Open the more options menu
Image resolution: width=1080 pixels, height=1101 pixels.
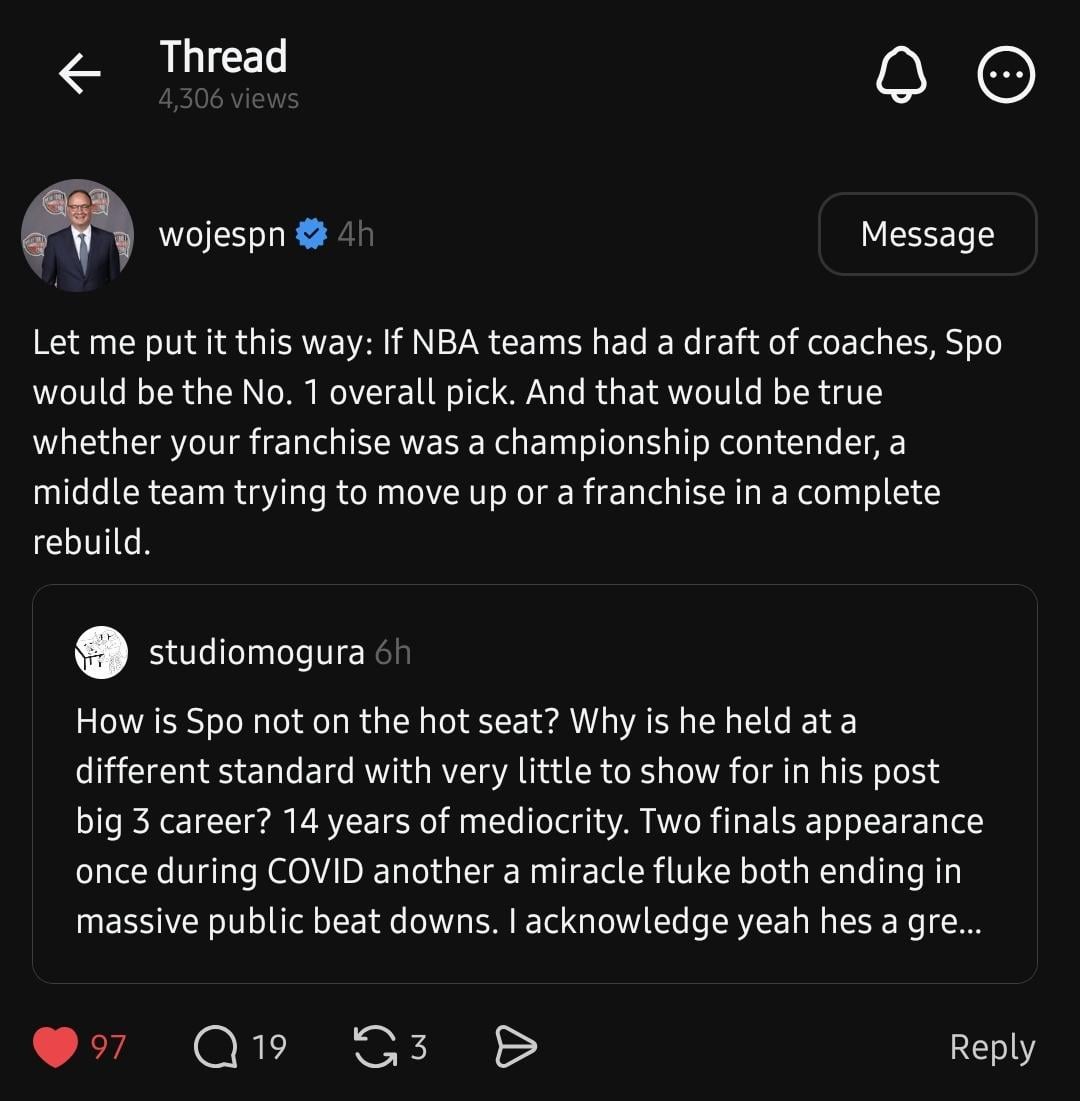(1005, 75)
